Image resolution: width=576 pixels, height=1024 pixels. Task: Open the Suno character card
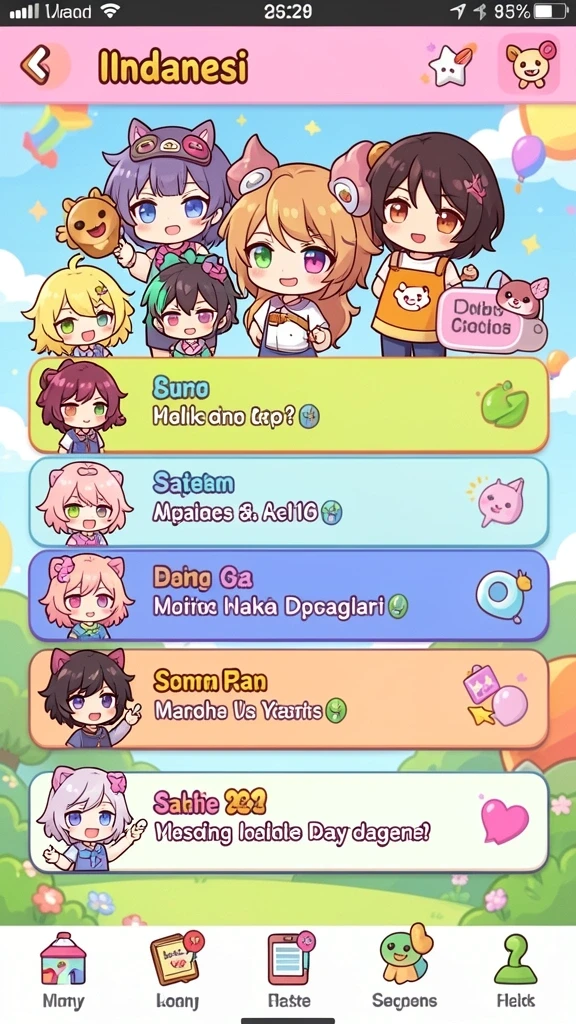pos(288,405)
